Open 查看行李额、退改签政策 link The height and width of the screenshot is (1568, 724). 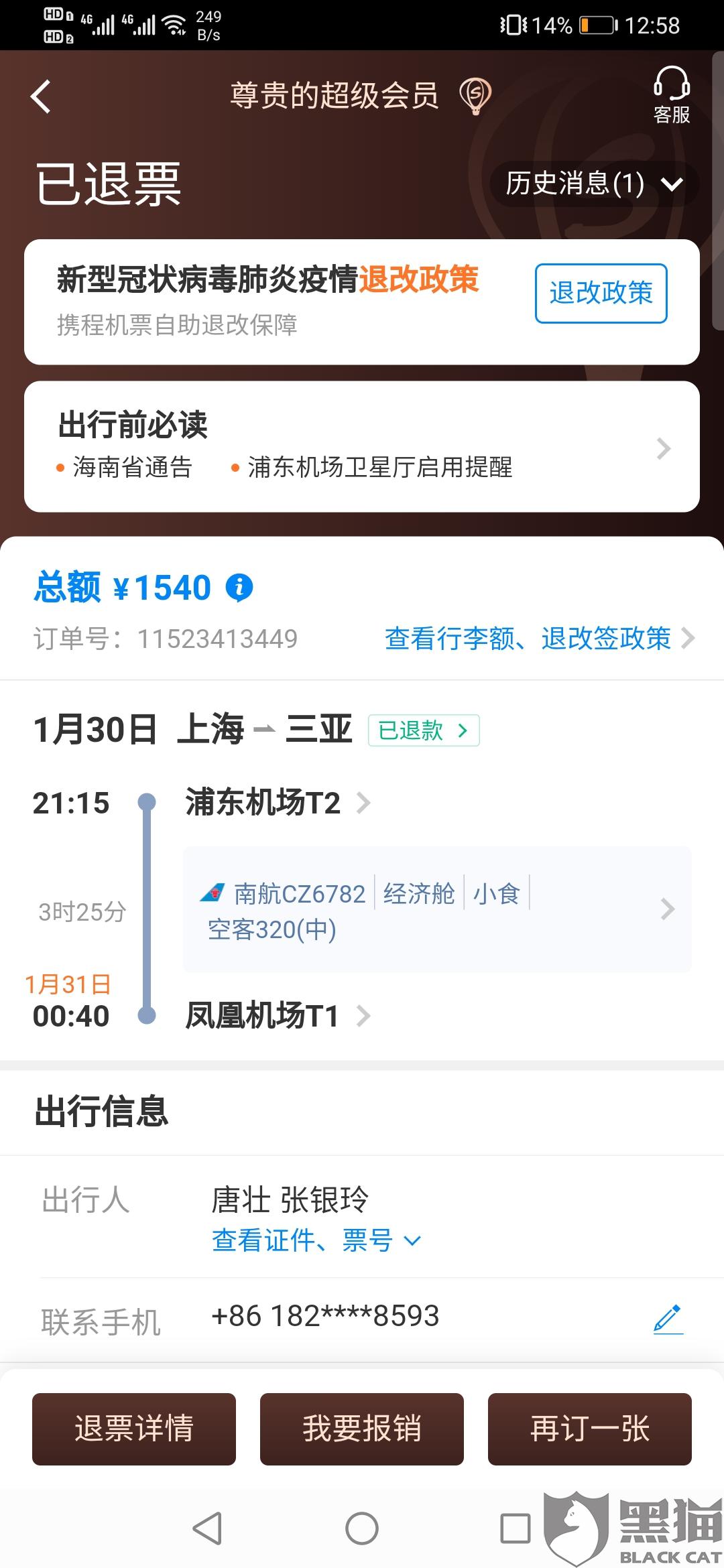[540, 639]
